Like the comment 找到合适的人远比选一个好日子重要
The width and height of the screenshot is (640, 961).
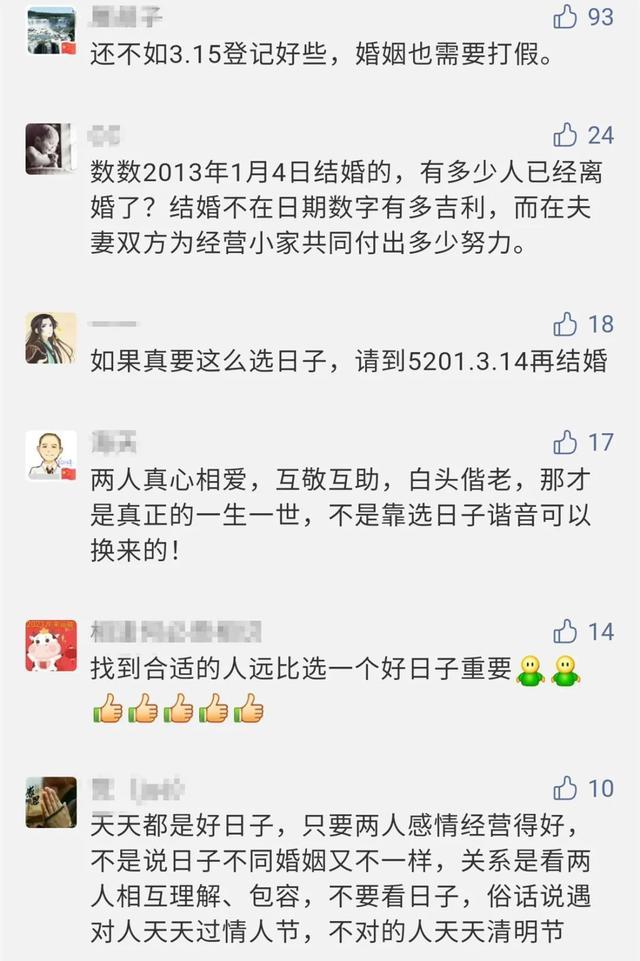coord(567,631)
